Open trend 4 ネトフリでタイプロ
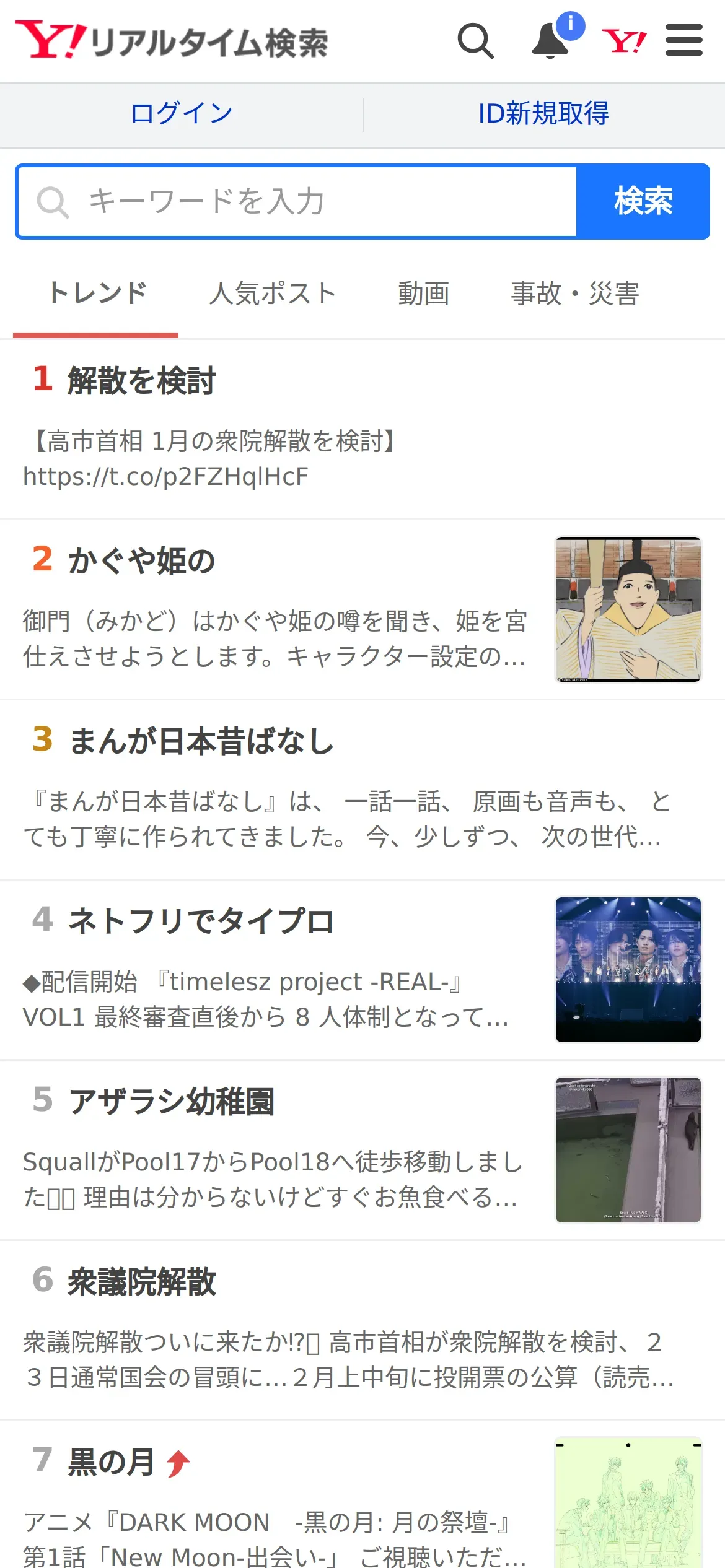725x1568 pixels. (200, 921)
